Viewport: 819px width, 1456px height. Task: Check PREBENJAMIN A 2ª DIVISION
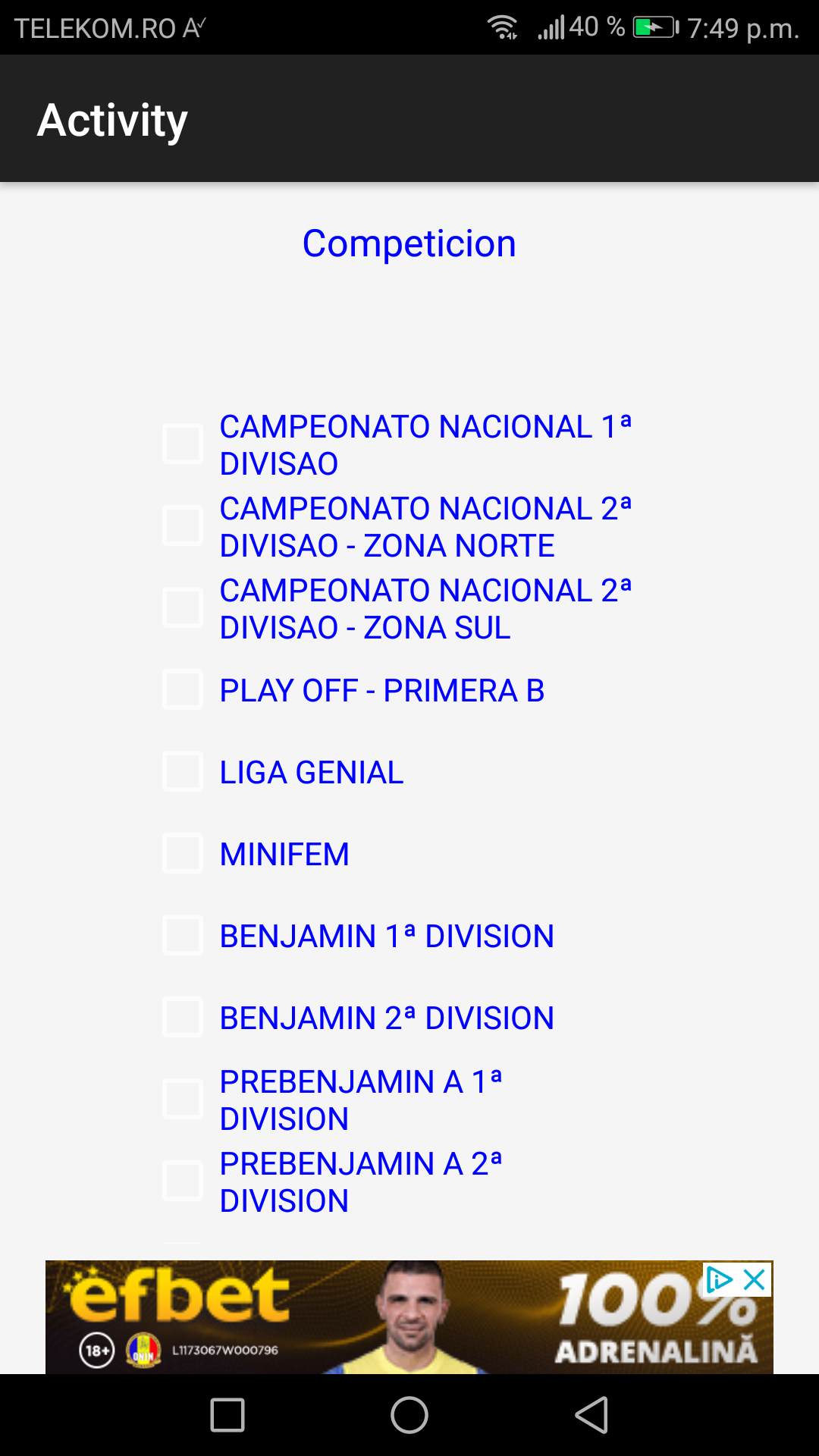[x=183, y=1181]
